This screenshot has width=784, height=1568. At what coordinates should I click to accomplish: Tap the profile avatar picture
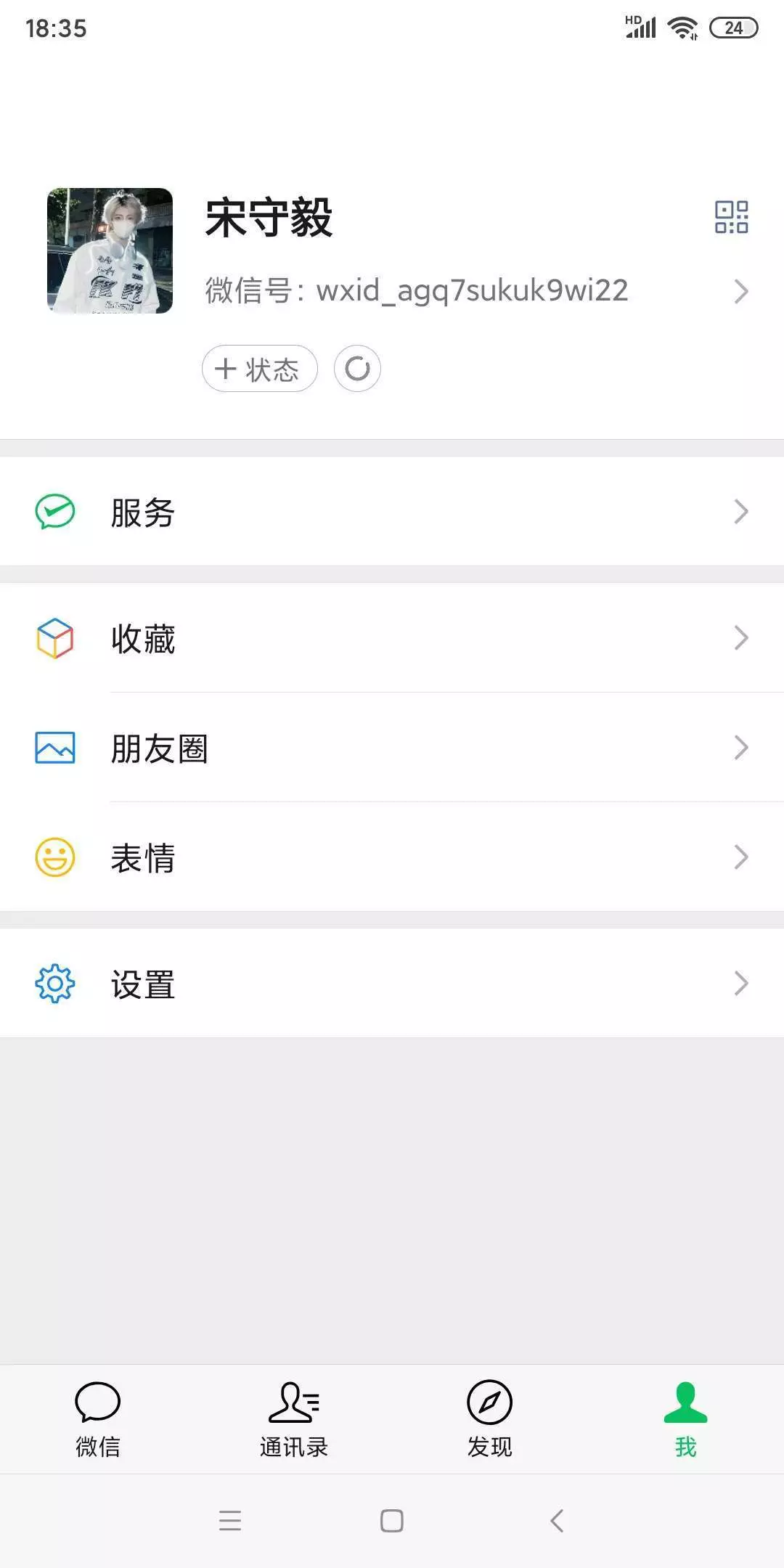coord(110,251)
